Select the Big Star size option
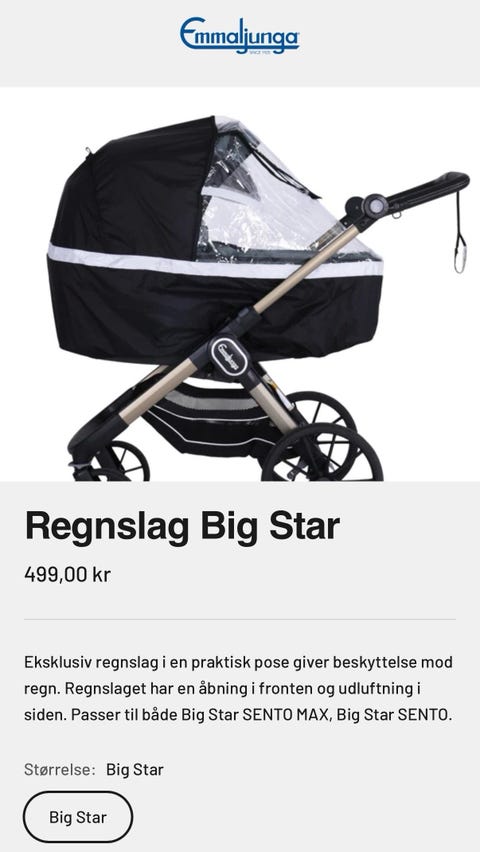This screenshot has height=852, width=480. point(78,817)
